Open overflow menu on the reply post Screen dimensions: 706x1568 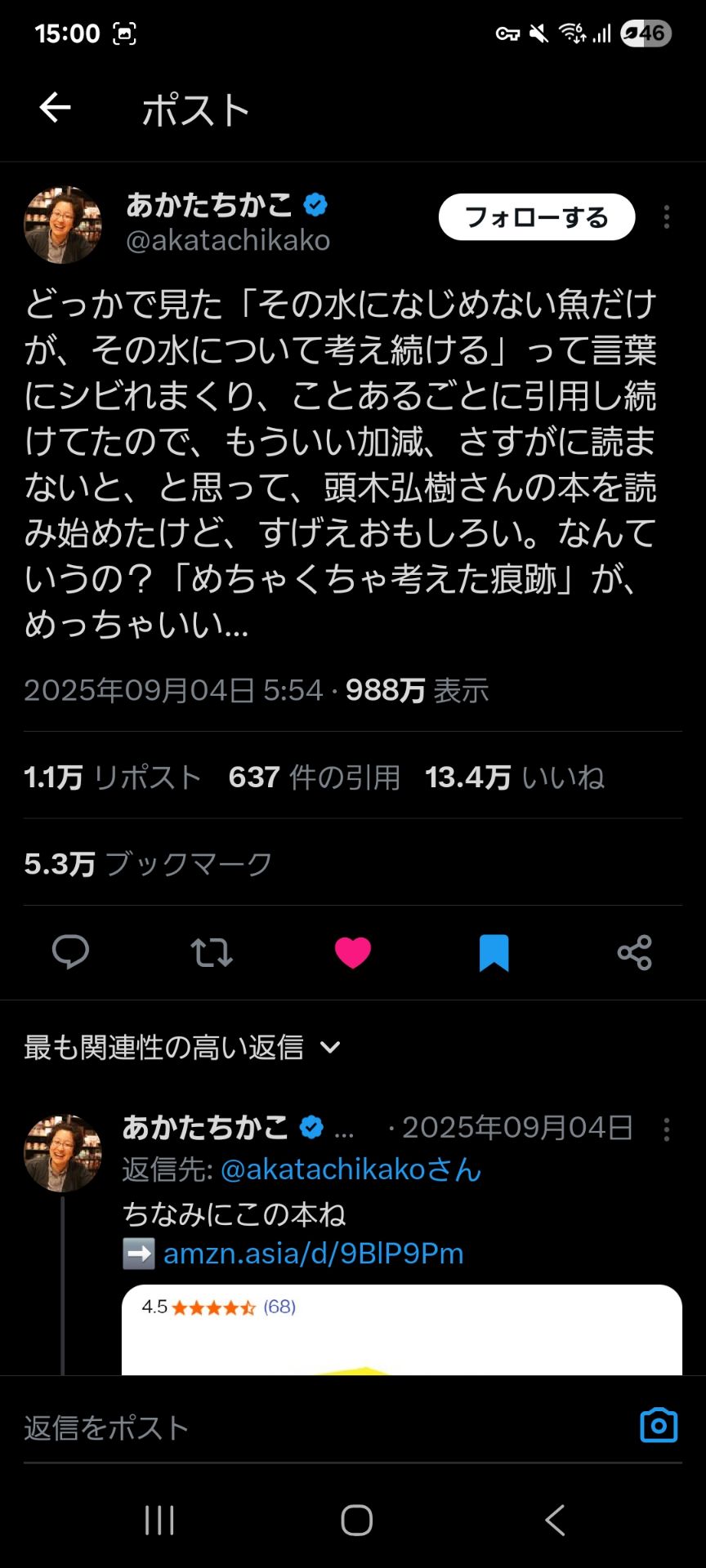tap(667, 1129)
